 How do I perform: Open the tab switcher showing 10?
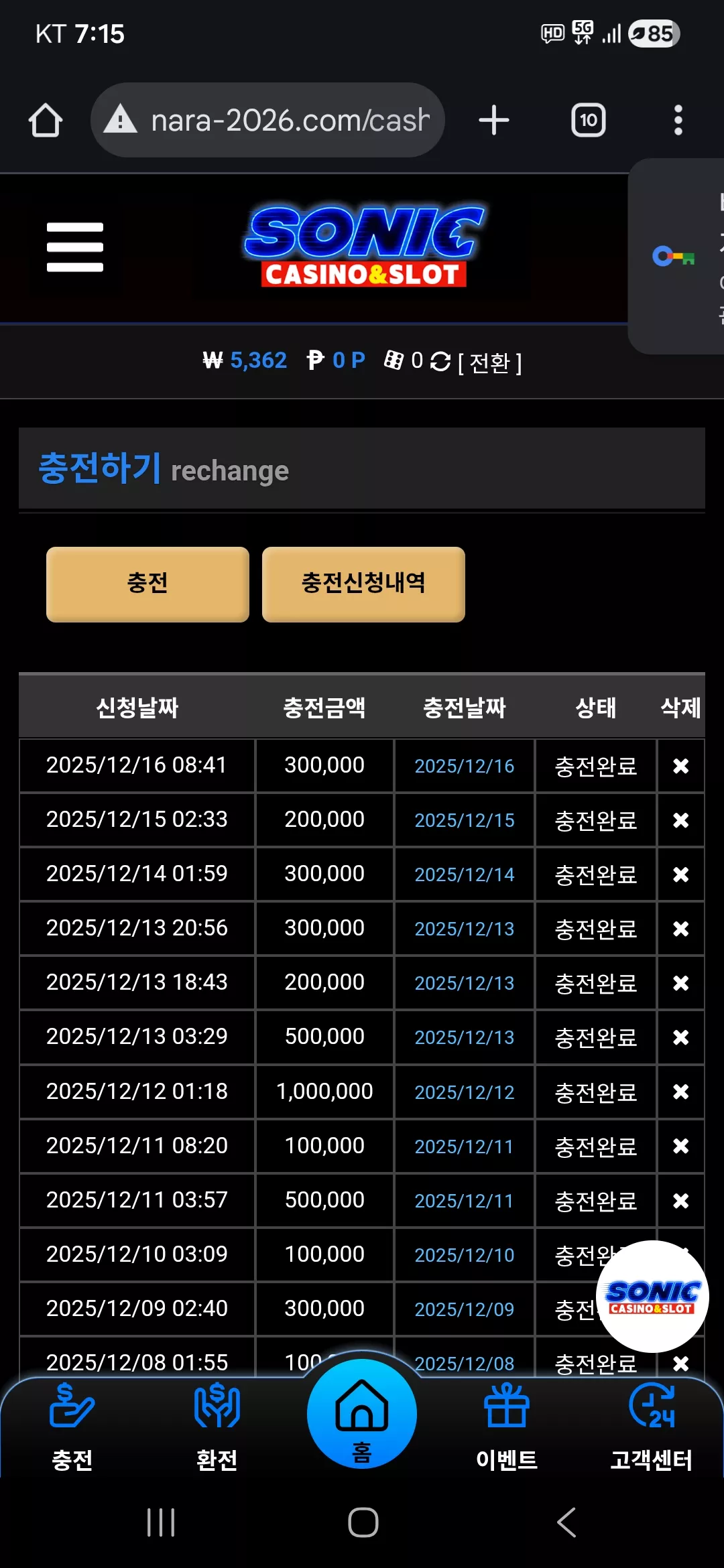click(x=588, y=121)
